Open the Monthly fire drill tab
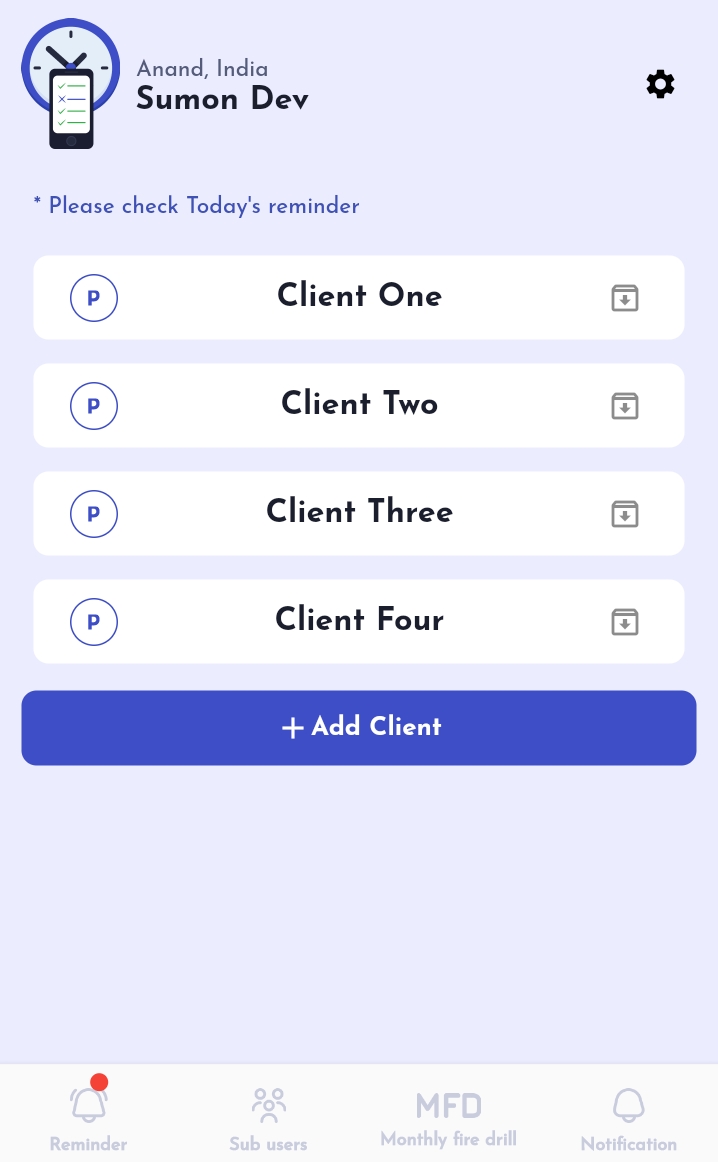This screenshot has width=718, height=1162. (448, 1118)
